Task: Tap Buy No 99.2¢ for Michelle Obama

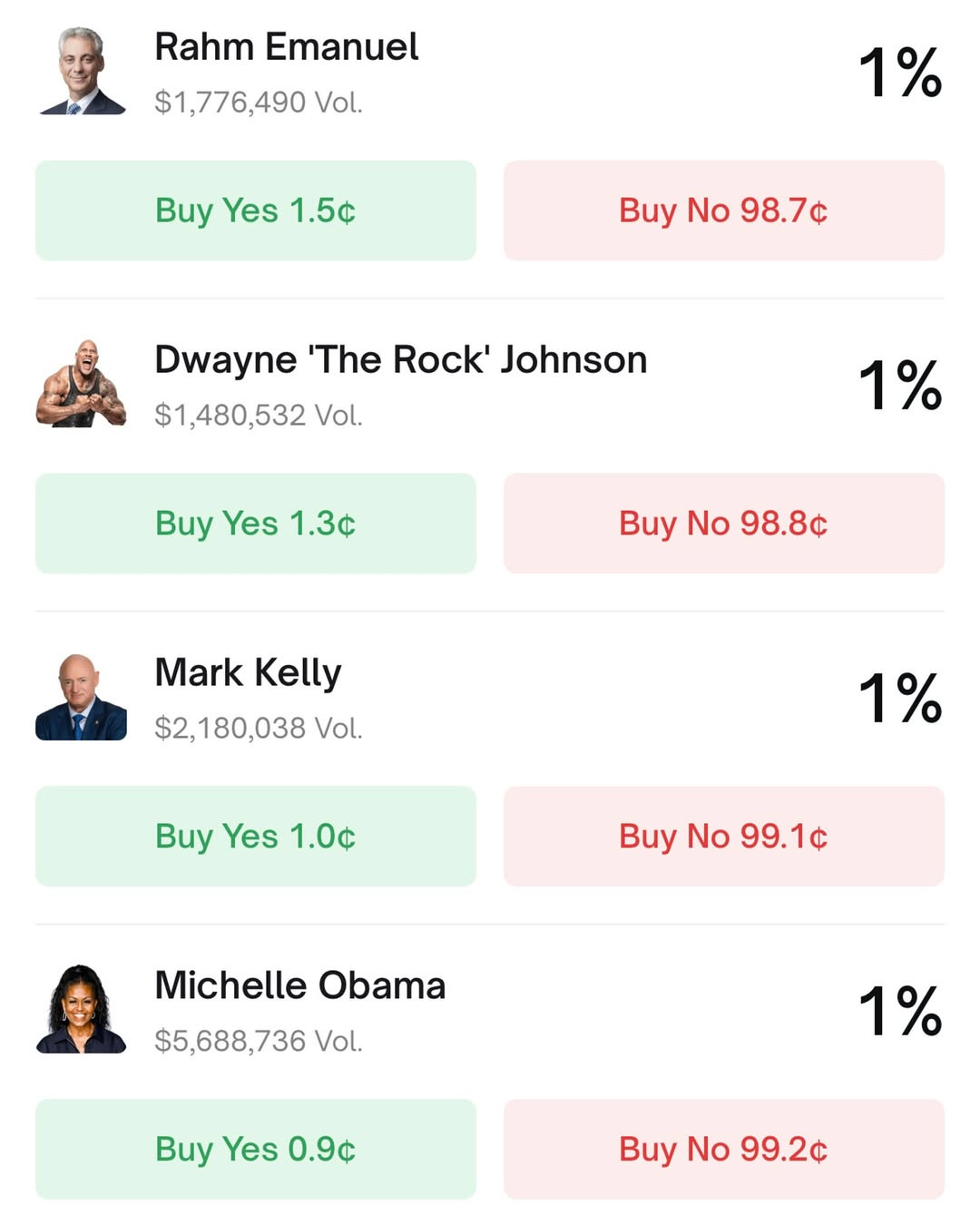Action: (x=723, y=1150)
